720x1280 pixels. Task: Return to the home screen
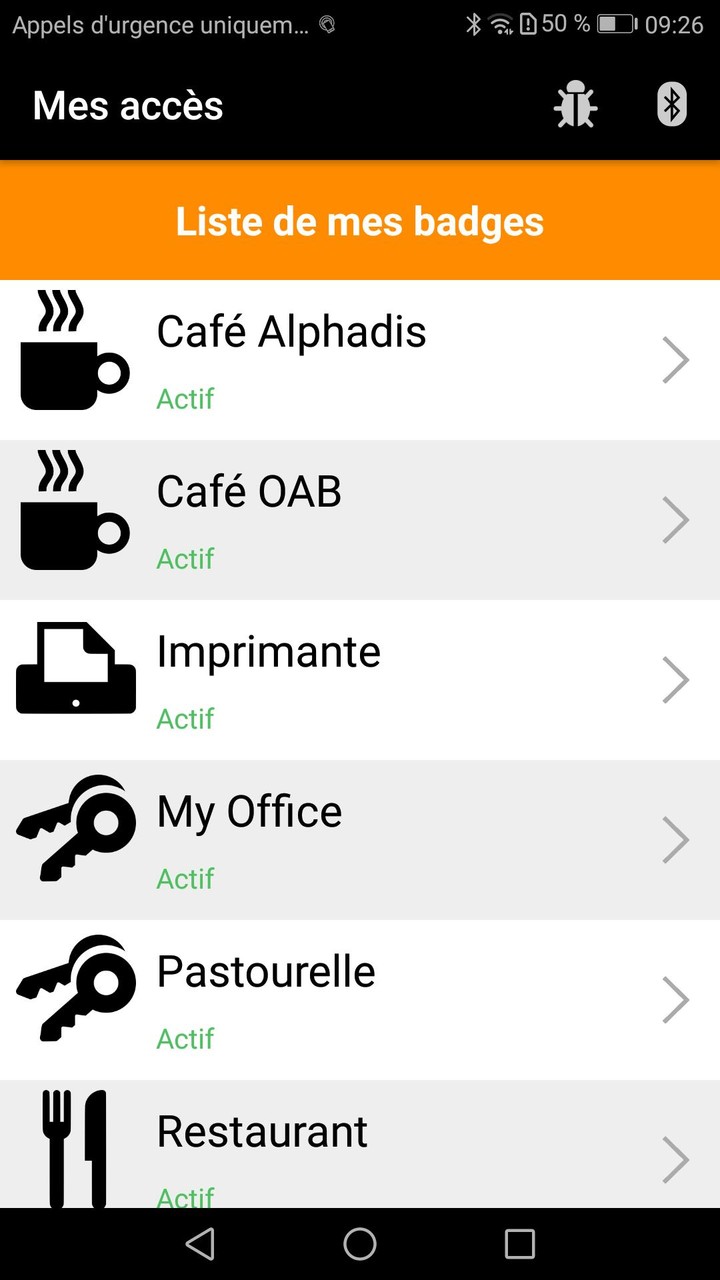point(360,1244)
